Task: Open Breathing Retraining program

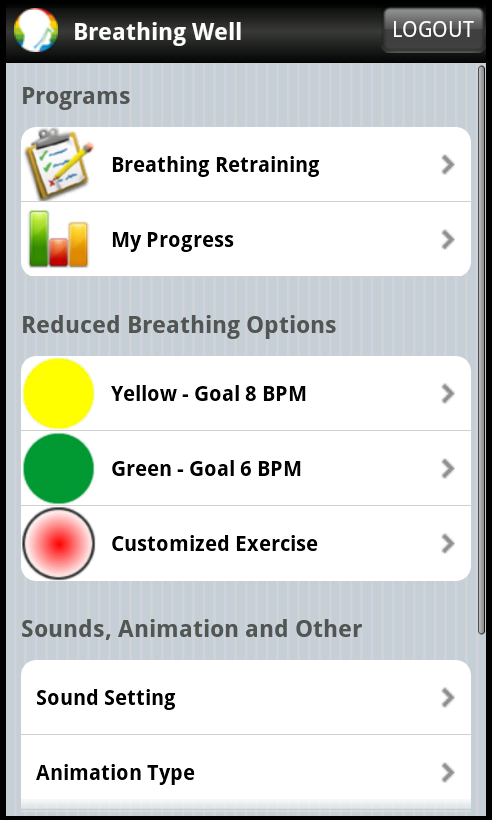Action: click(x=246, y=164)
